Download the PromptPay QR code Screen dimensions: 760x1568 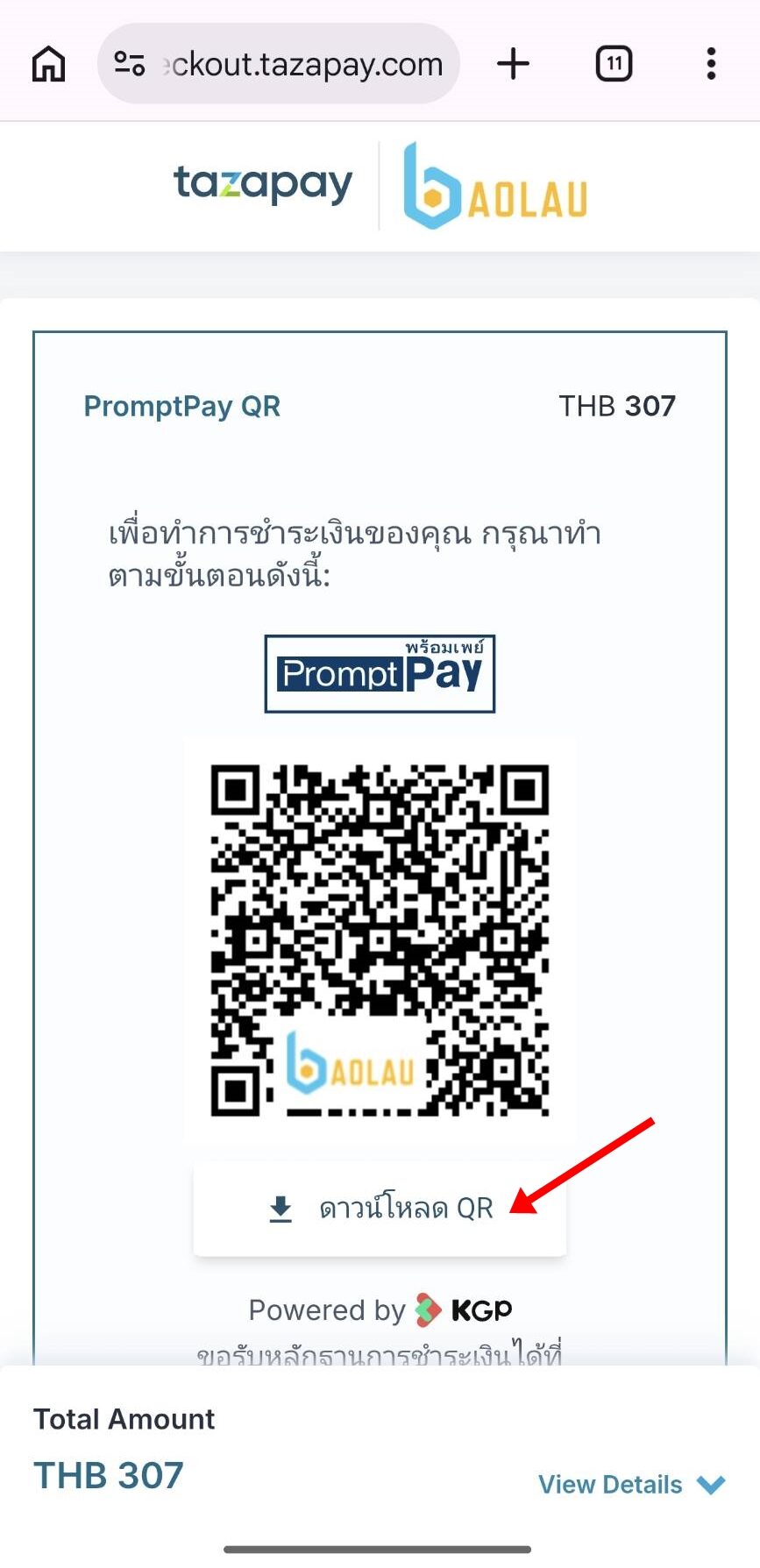pyautogui.click(x=380, y=1209)
